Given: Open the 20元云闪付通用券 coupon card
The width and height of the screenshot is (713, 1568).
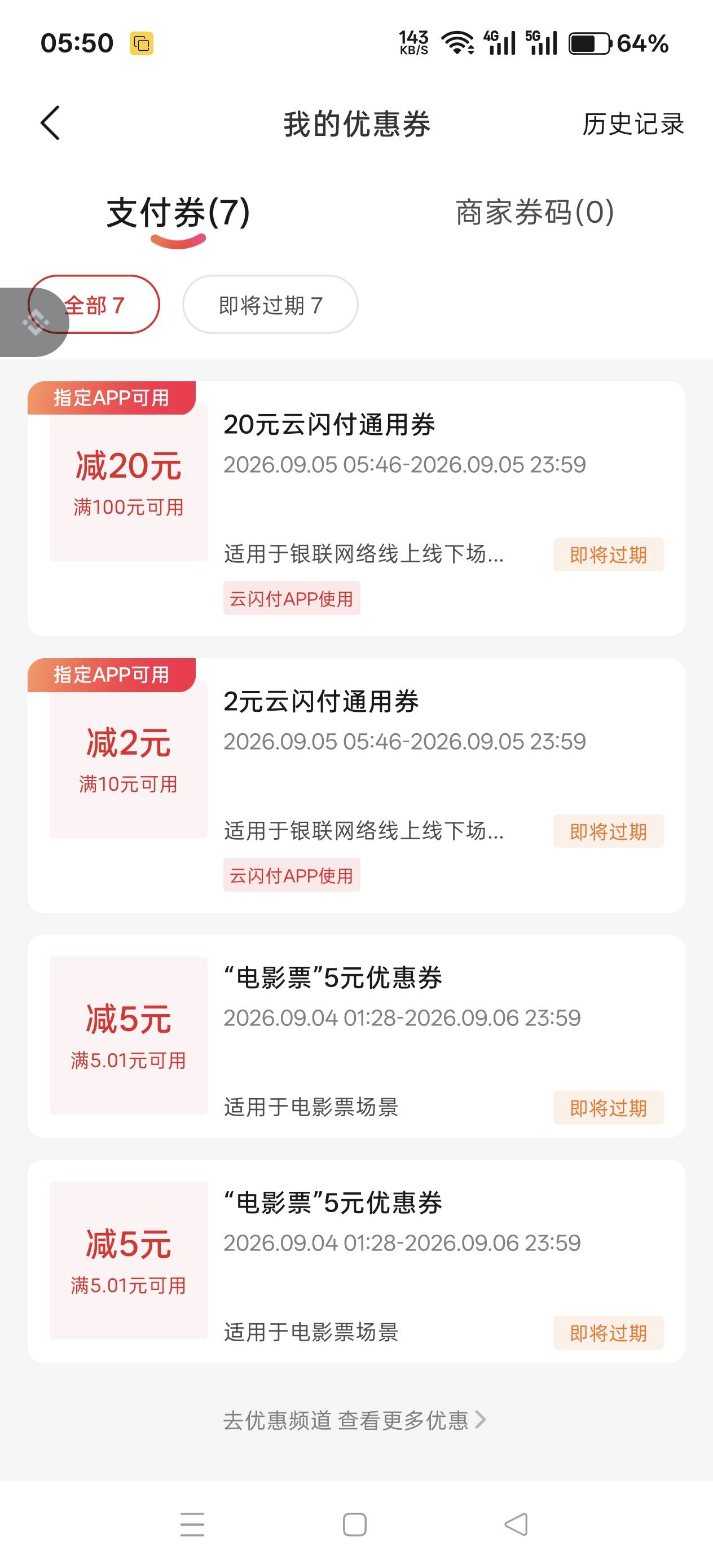Looking at the screenshot, I should click(x=356, y=509).
